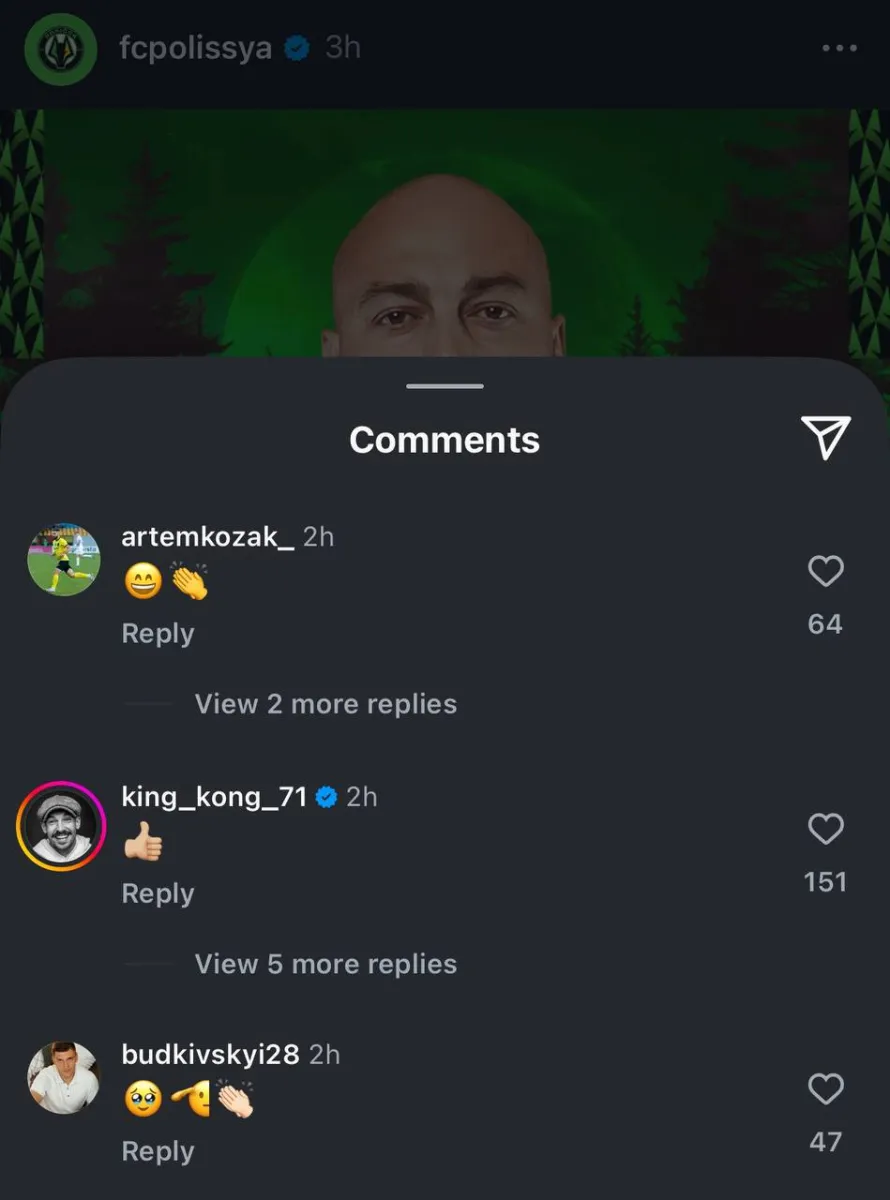
Task: Reply to king_kong_71's comment
Action: (x=157, y=894)
